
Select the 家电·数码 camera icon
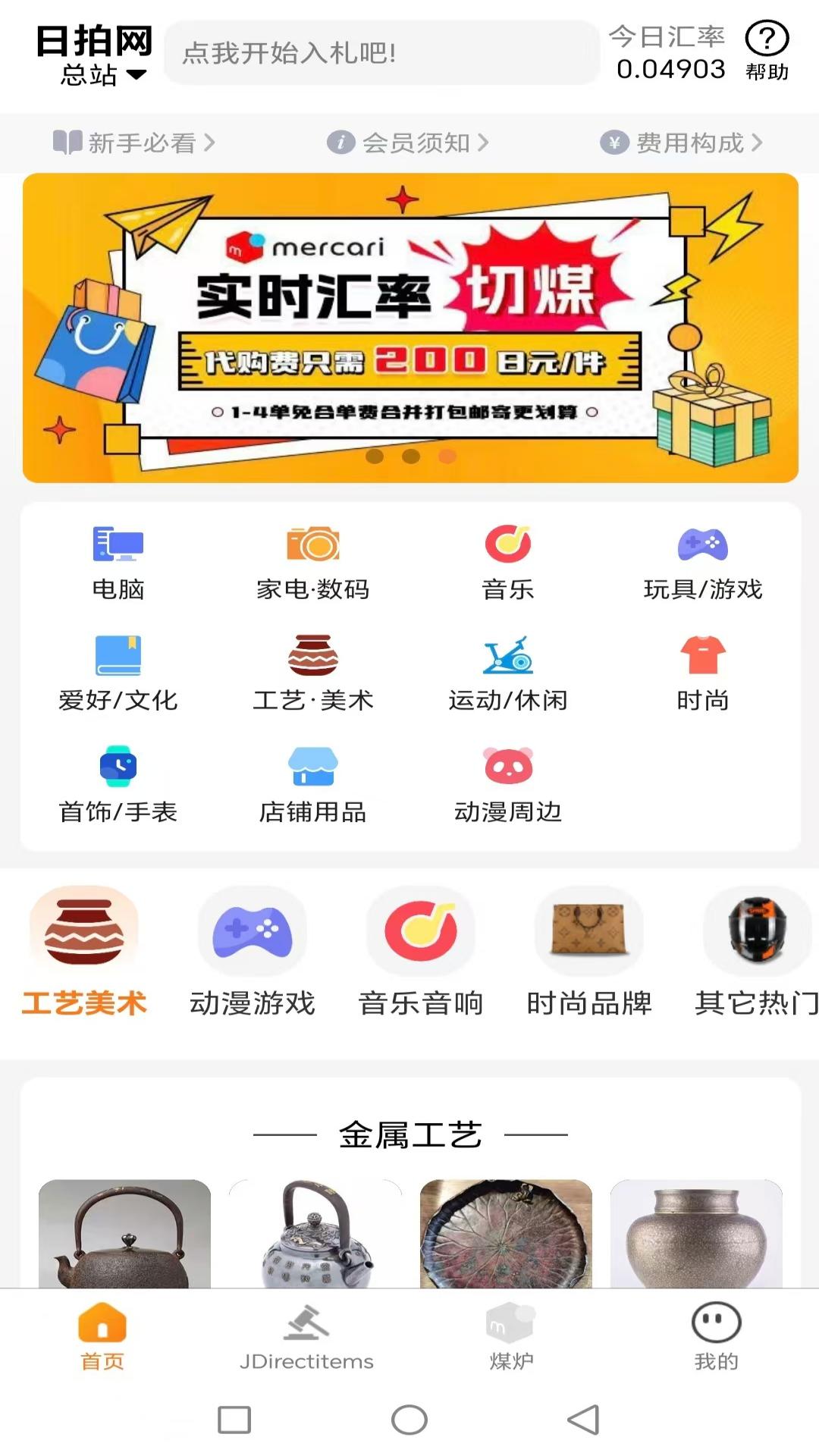(x=312, y=543)
